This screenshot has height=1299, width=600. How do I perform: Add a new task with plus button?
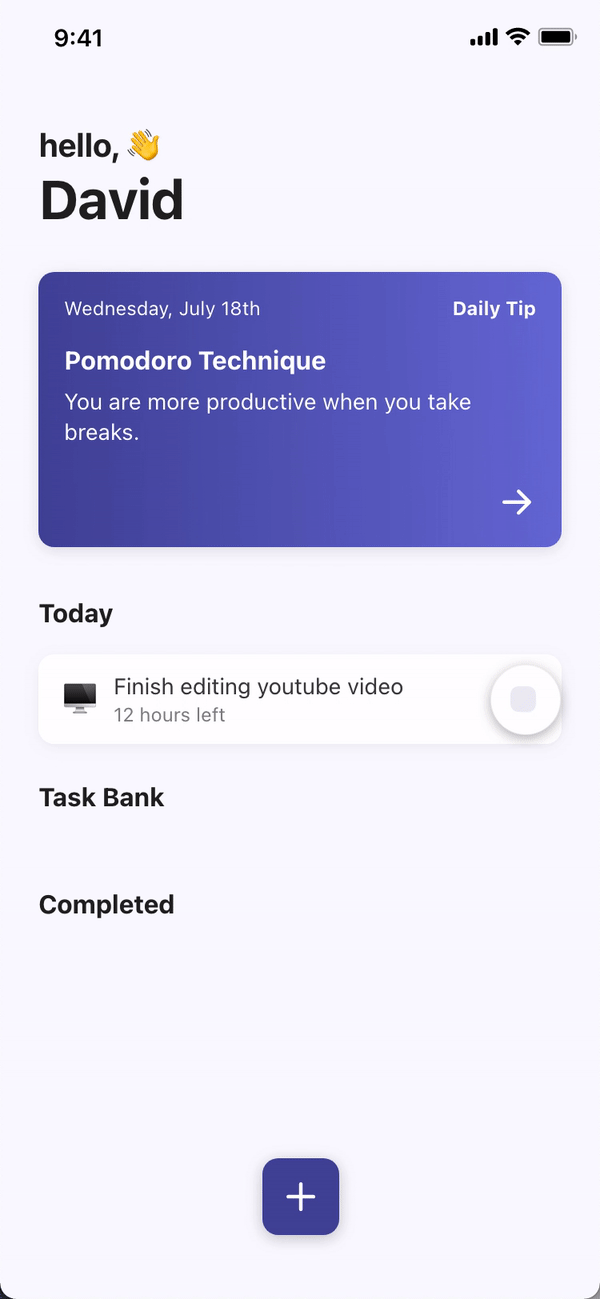(300, 1196)
